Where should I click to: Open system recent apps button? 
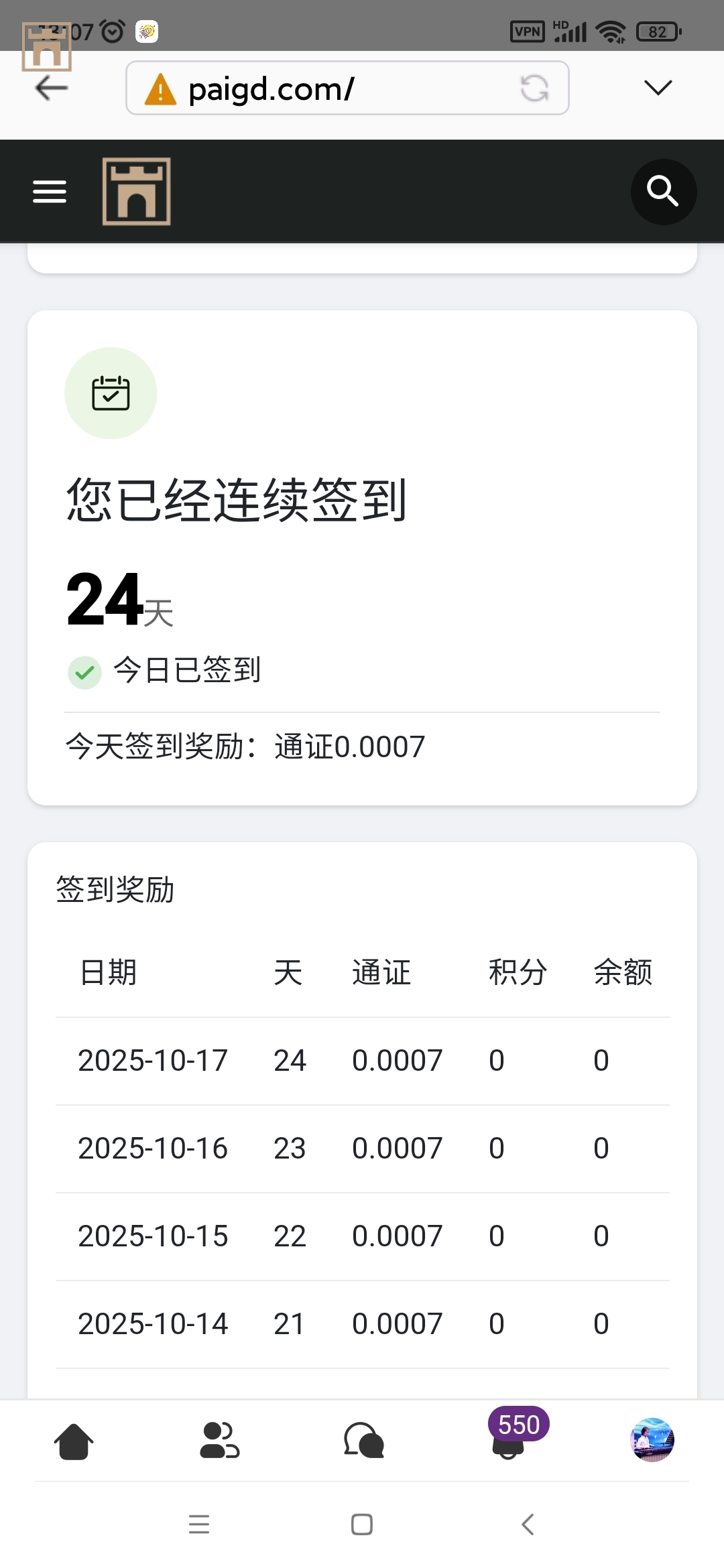[199, 1524]
